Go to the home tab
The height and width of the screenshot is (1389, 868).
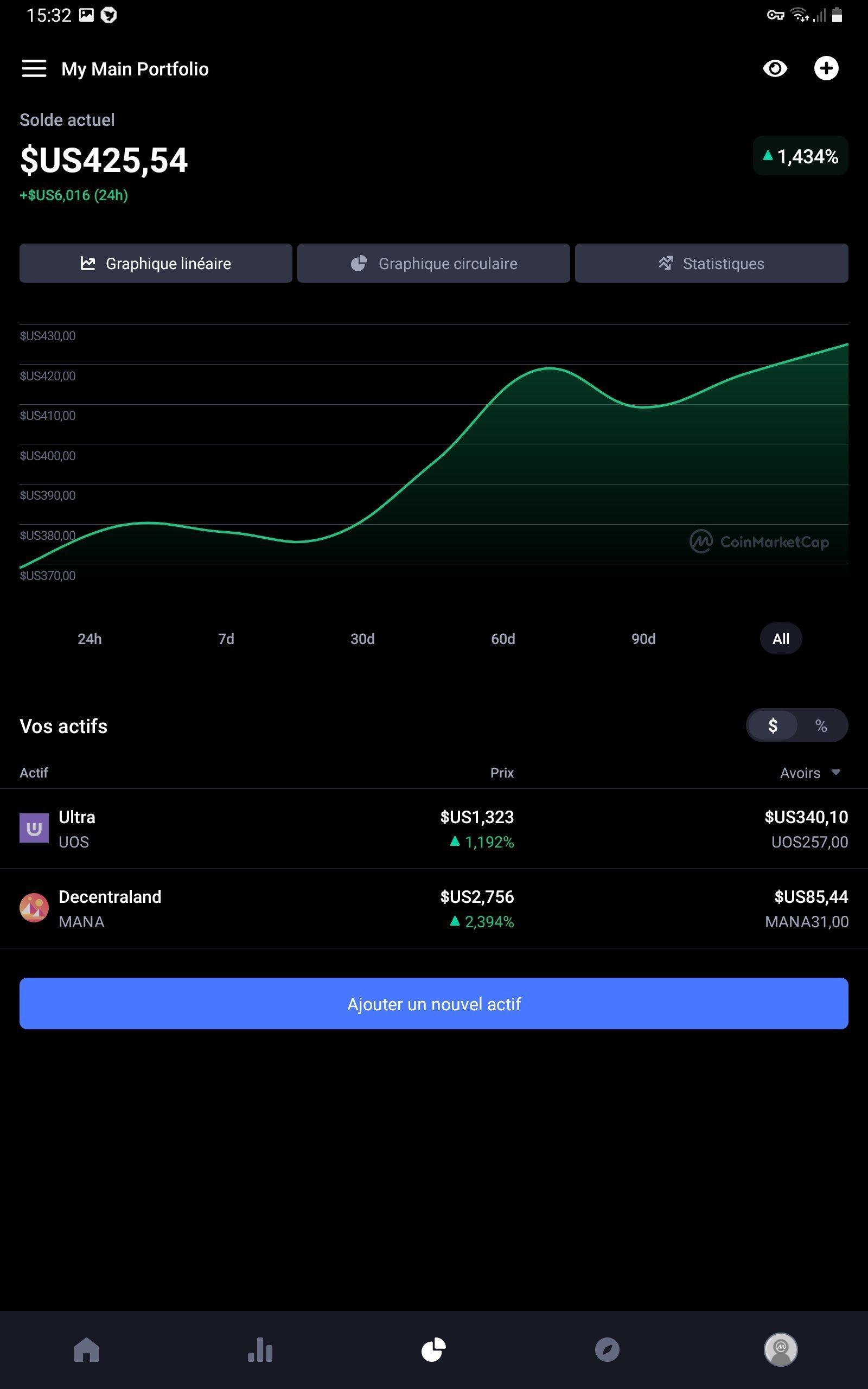(x=87, y=1350)
